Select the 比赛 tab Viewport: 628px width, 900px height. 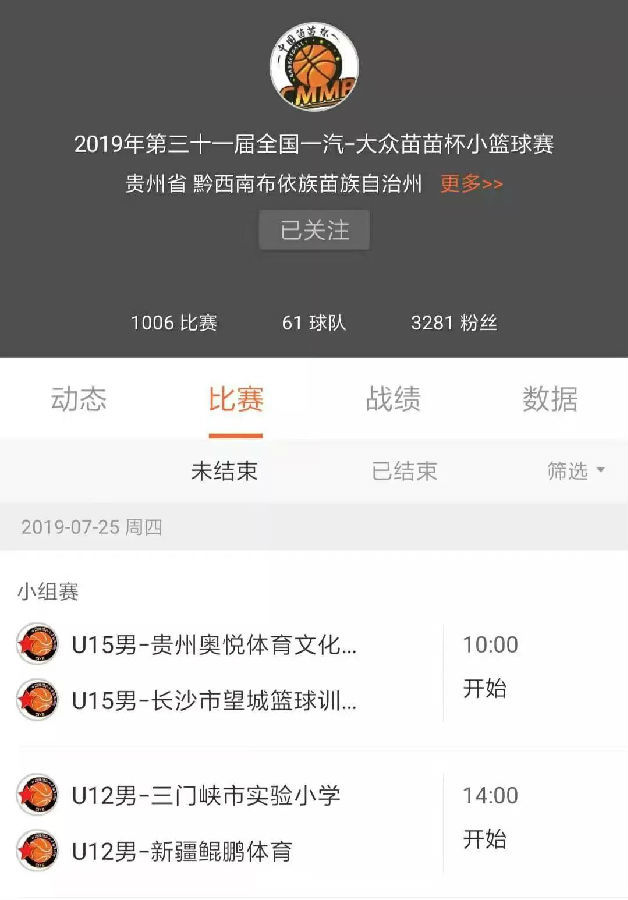(x=236, y=400)
